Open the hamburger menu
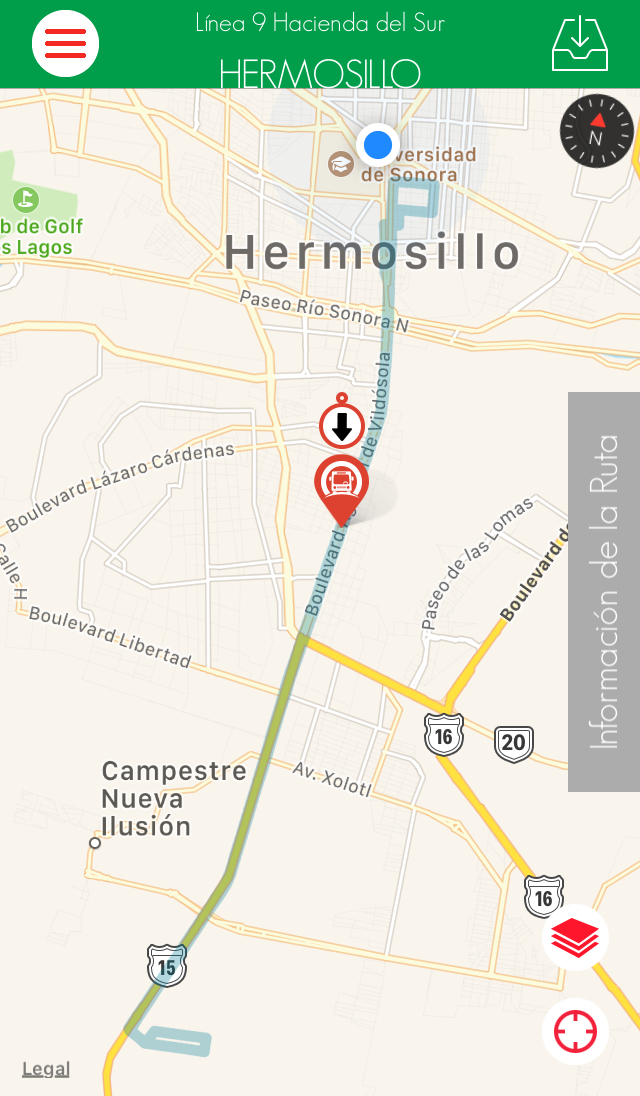Screen dimensions: 640x1096 click(65, 43)
